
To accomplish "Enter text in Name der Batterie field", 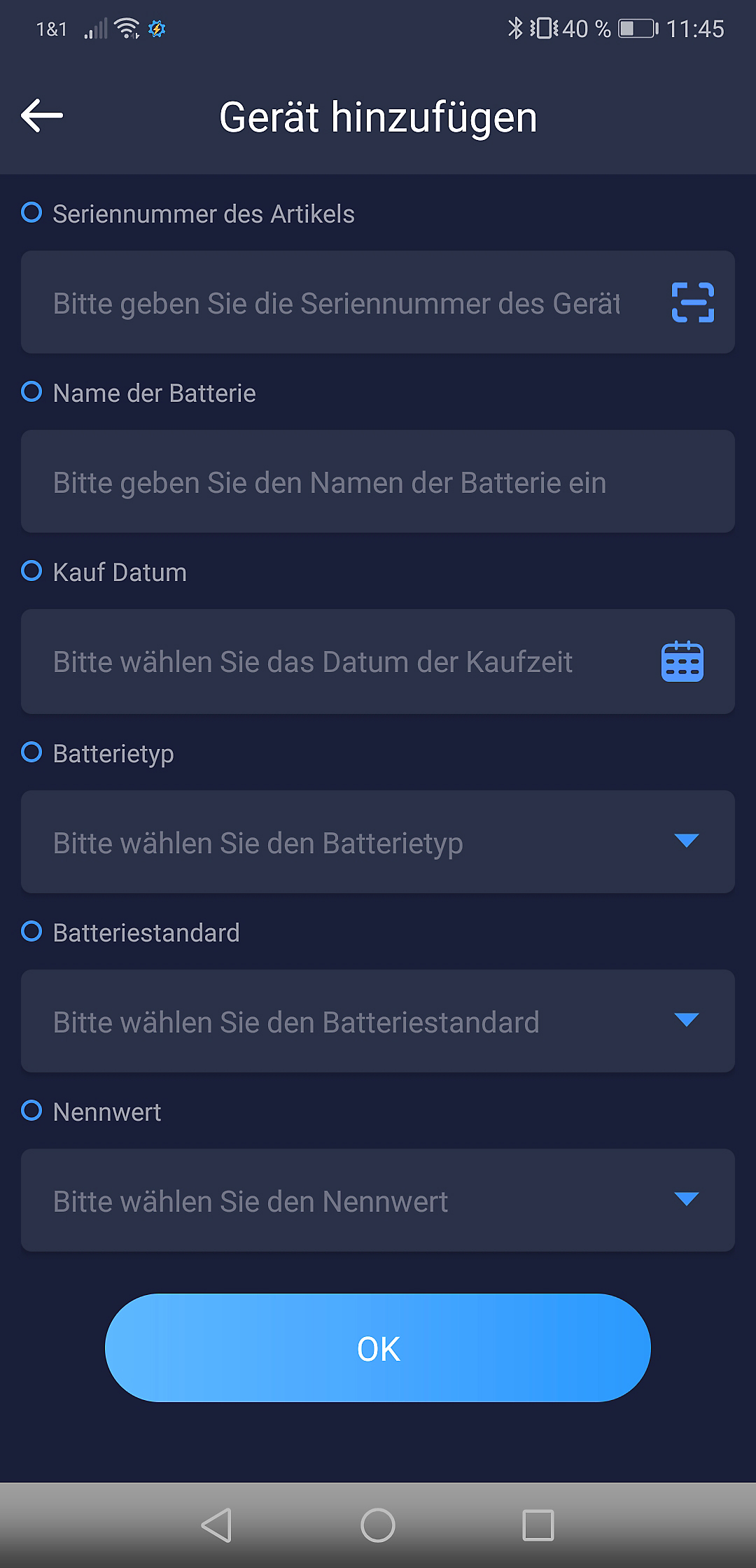I will pyautogui.click(x=378, y=482).
